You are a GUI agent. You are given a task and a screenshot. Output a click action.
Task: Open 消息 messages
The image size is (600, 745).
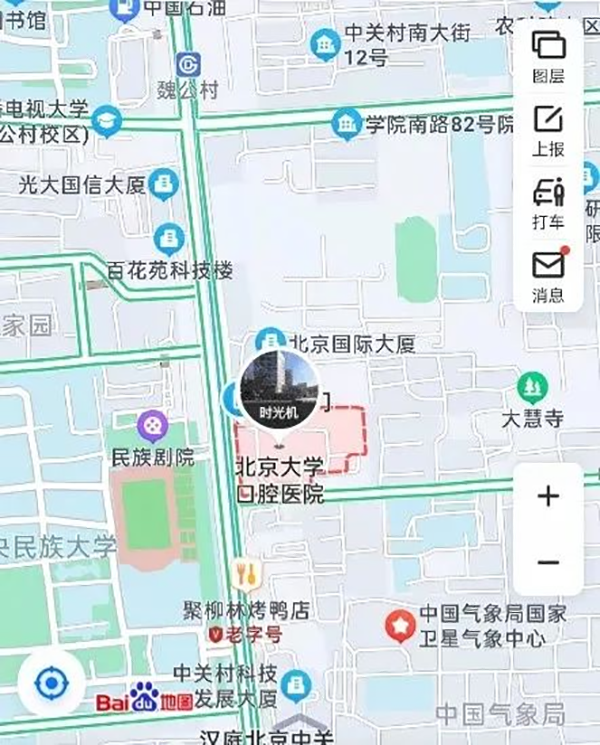(x=548, y=276)
